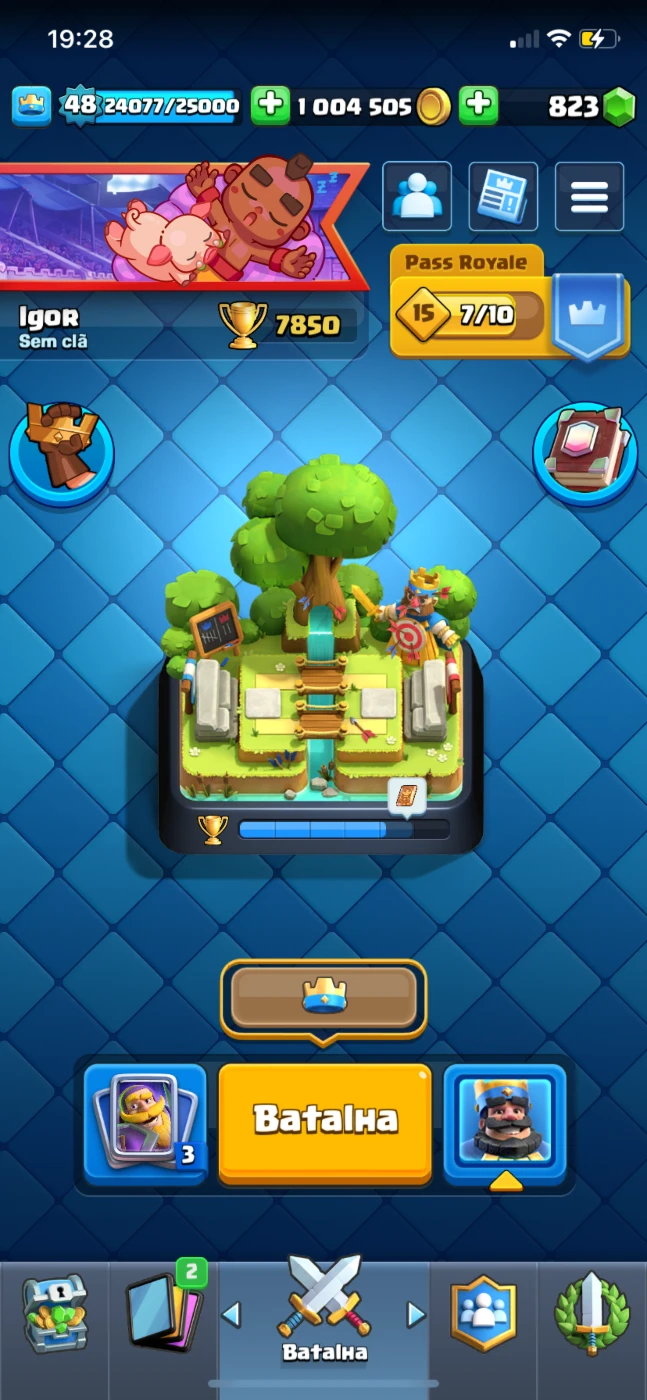
Task: Open the spell book collection icon
Action: [x=585, y=452]
